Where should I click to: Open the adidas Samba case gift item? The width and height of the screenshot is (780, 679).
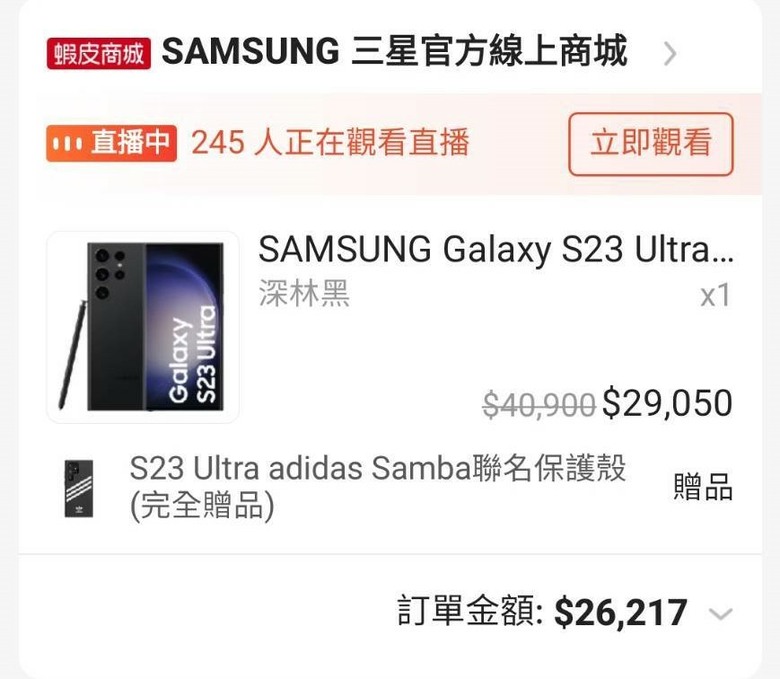(377, 488)
